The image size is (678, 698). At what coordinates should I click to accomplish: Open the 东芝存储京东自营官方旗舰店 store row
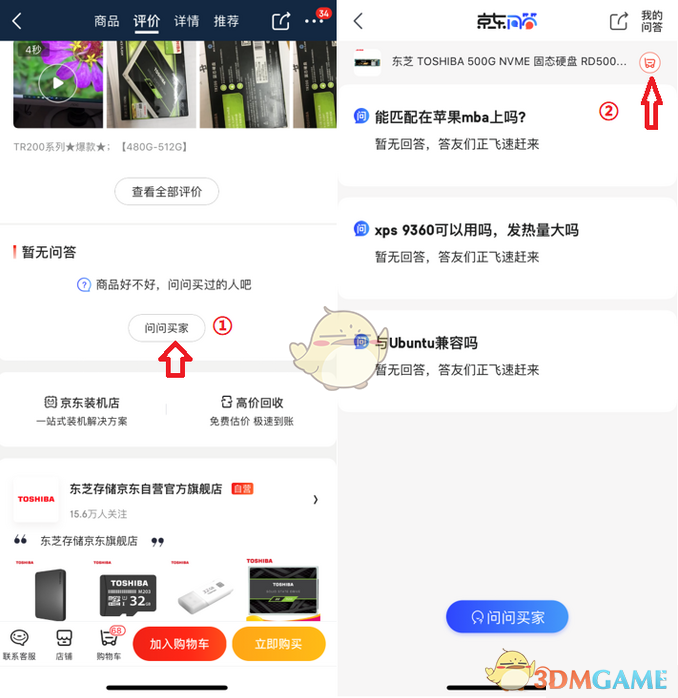[x=168, y=498]
